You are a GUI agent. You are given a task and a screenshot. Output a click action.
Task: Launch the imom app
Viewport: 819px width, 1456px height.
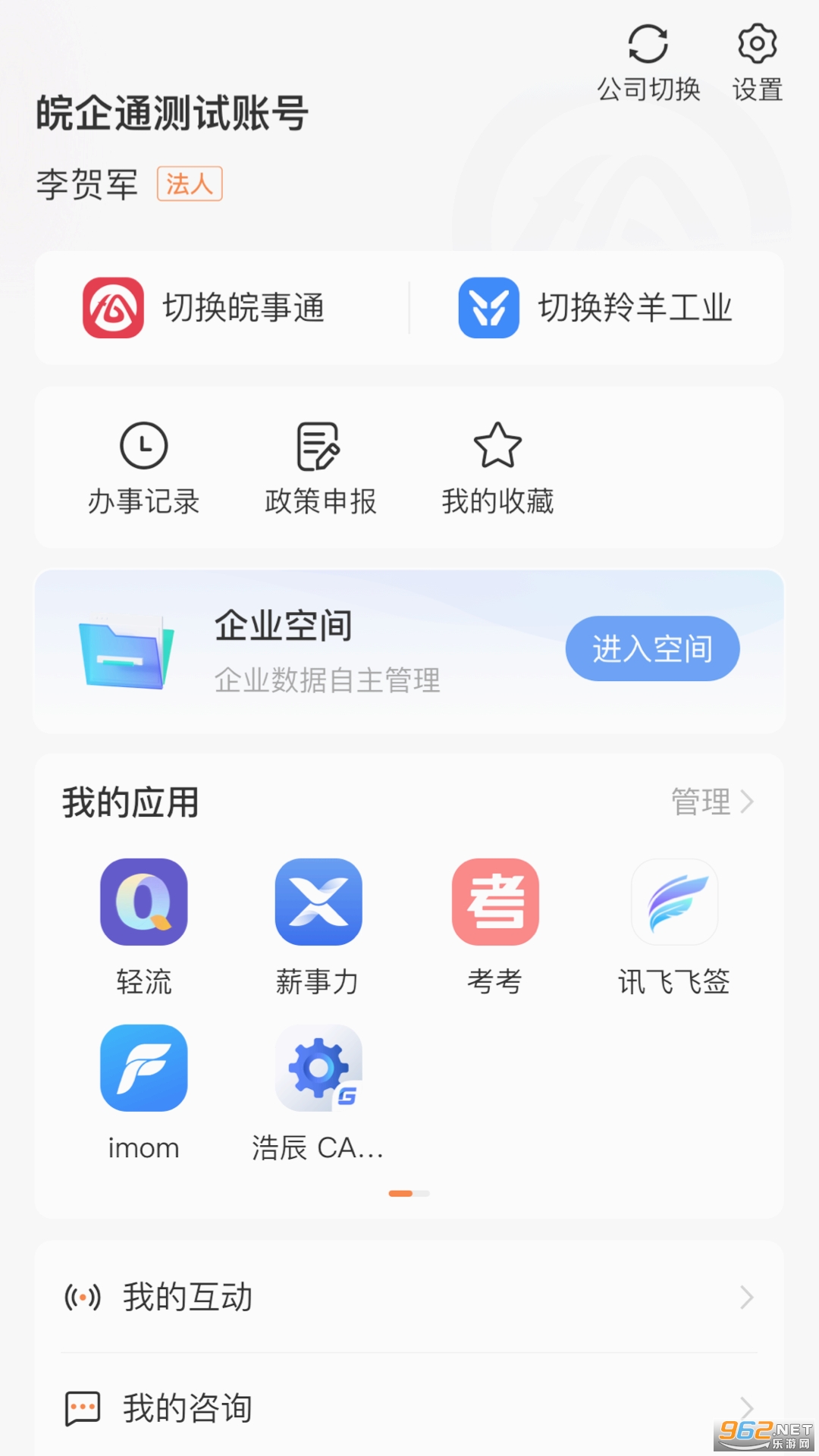[143, 1092]
